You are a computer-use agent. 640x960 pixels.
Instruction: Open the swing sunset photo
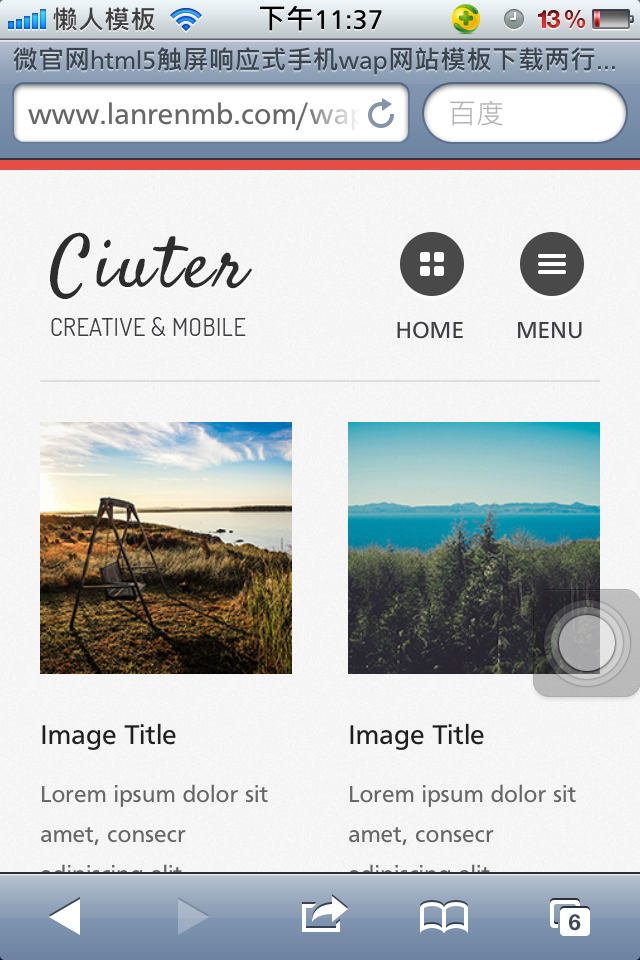[x=166, y=547]
